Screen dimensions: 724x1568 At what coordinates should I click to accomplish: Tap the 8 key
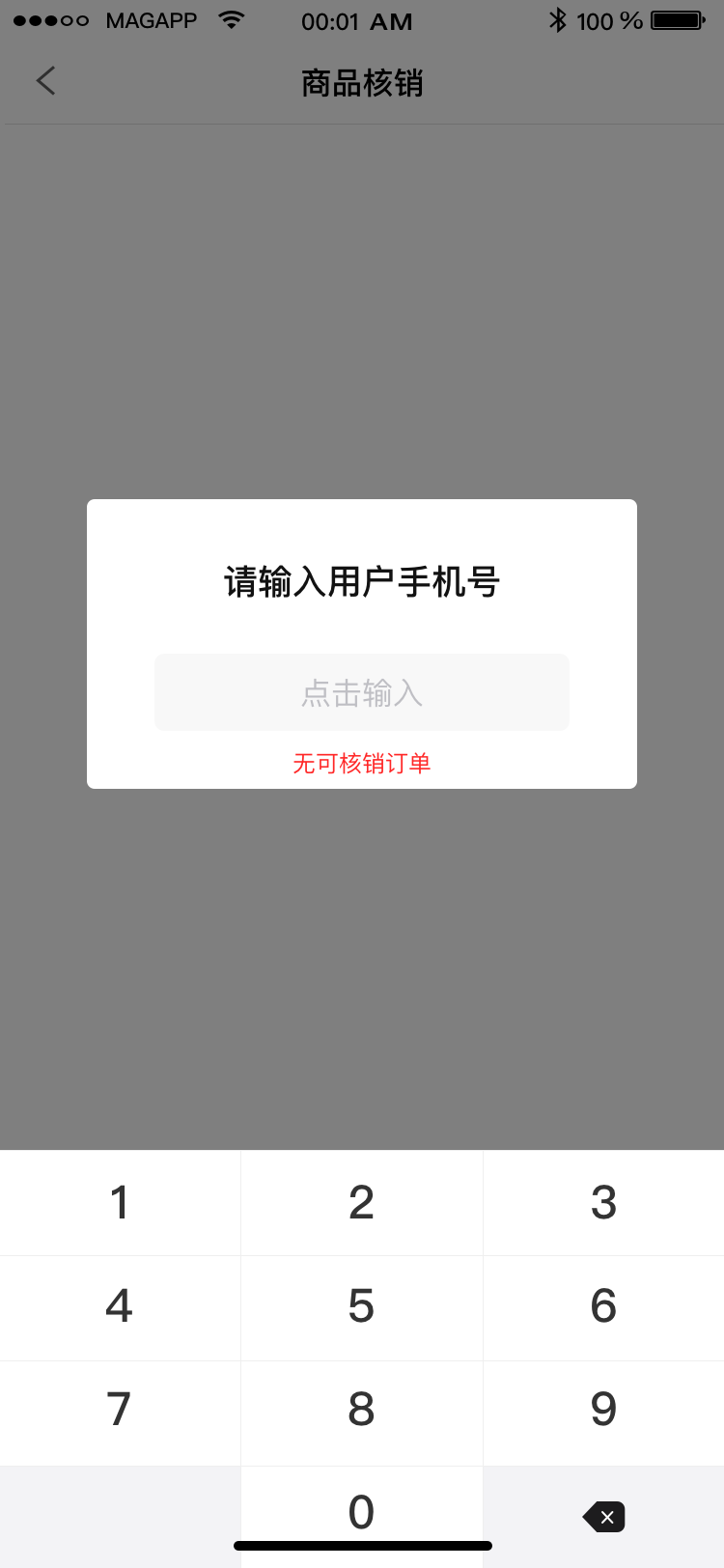tap(362, 1412)
